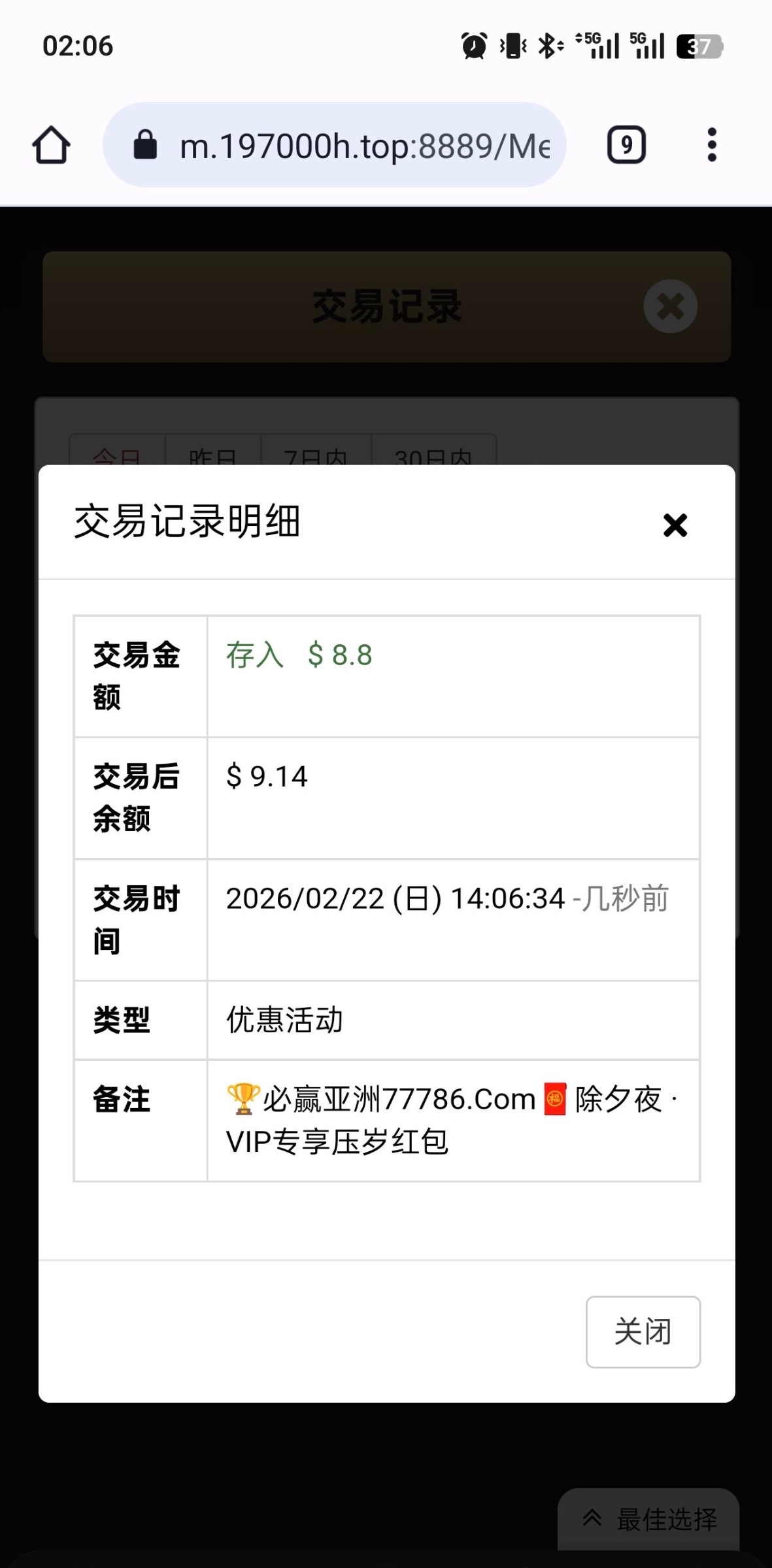The width and height of the screenshot is (772, 1568).
Task: Close the 交易记录明细 dialog with the X
Action: pos(675,525)
